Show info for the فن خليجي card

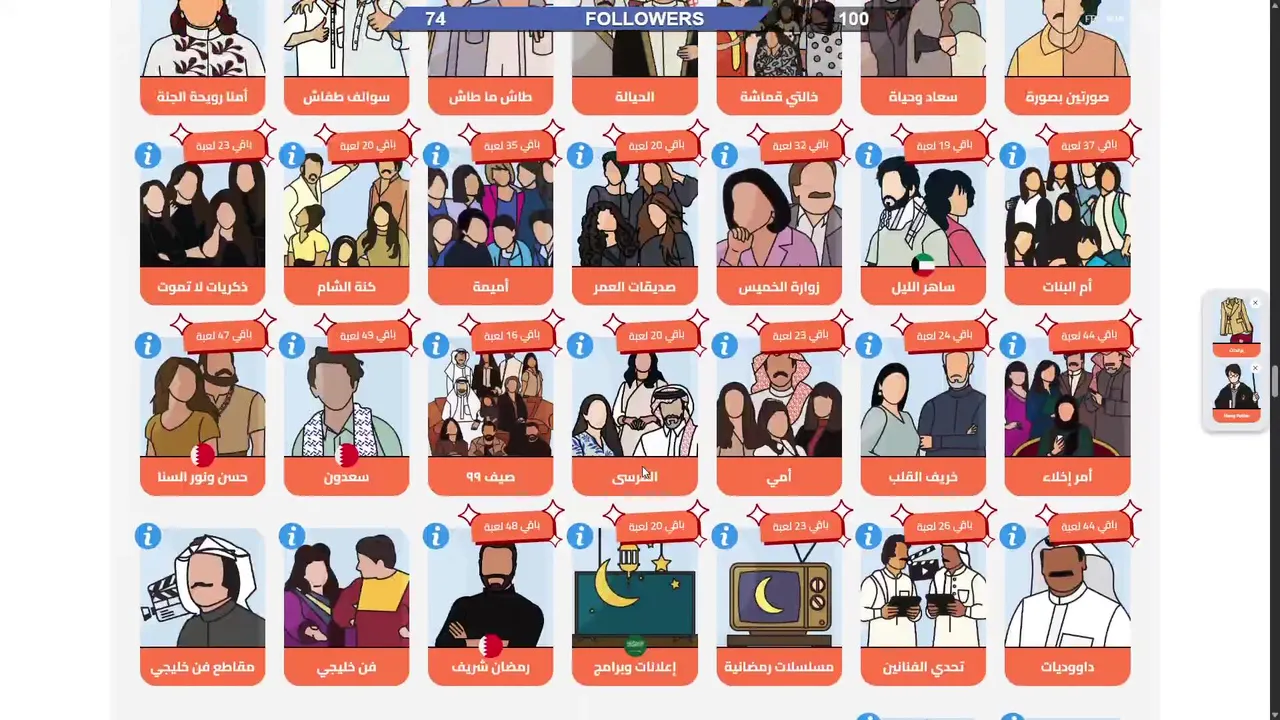click(x=292, y=537)
